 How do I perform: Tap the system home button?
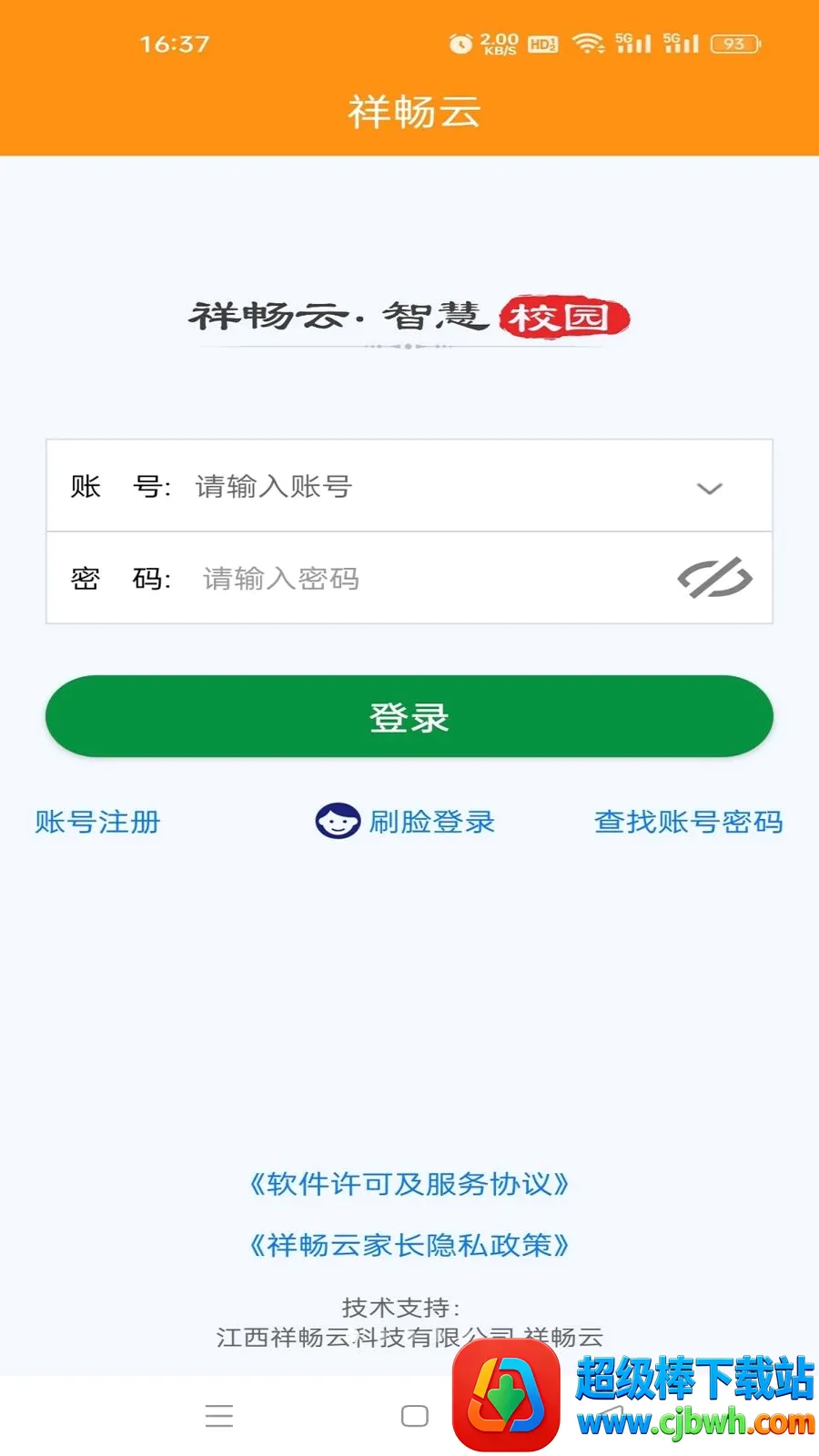[x=415, y=1416]
